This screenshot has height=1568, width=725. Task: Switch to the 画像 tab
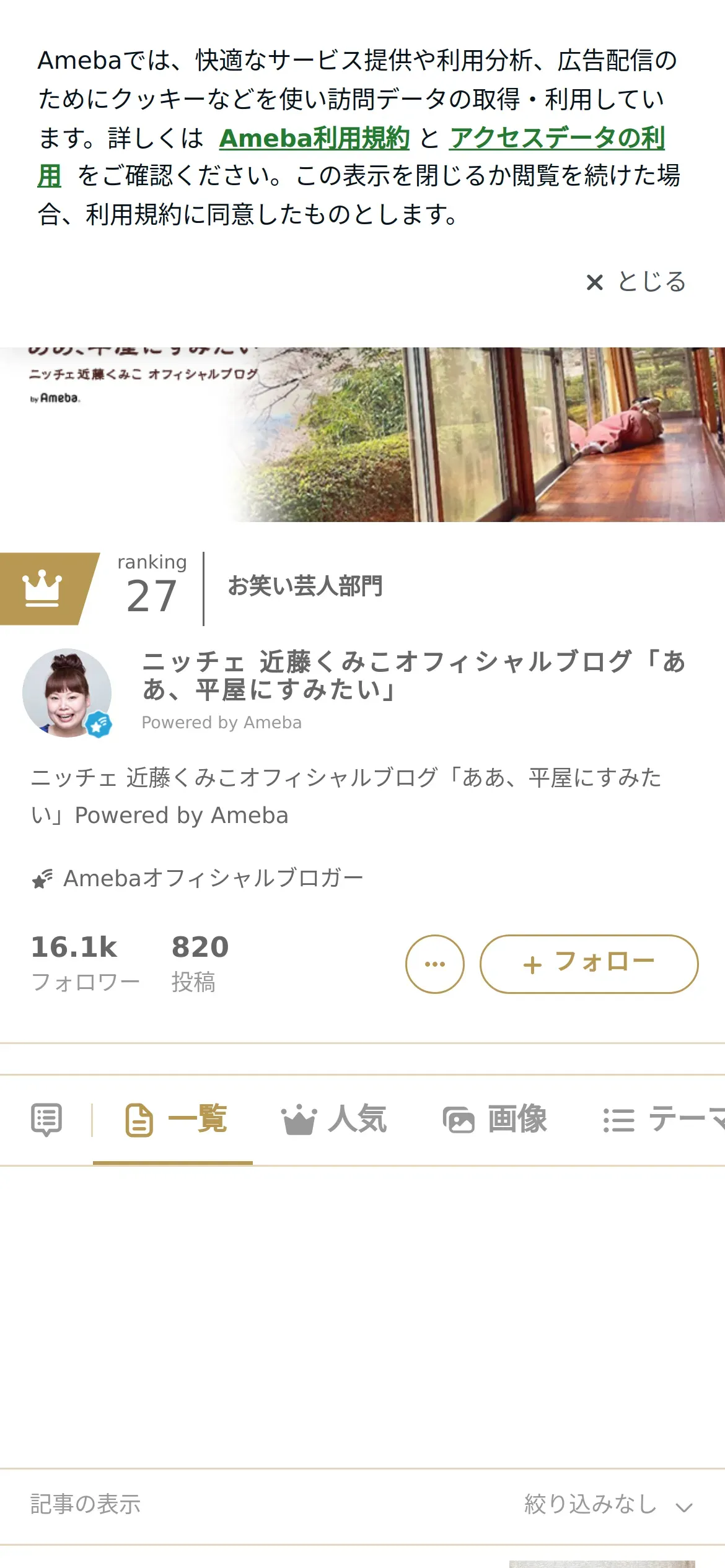[495, 1120]
